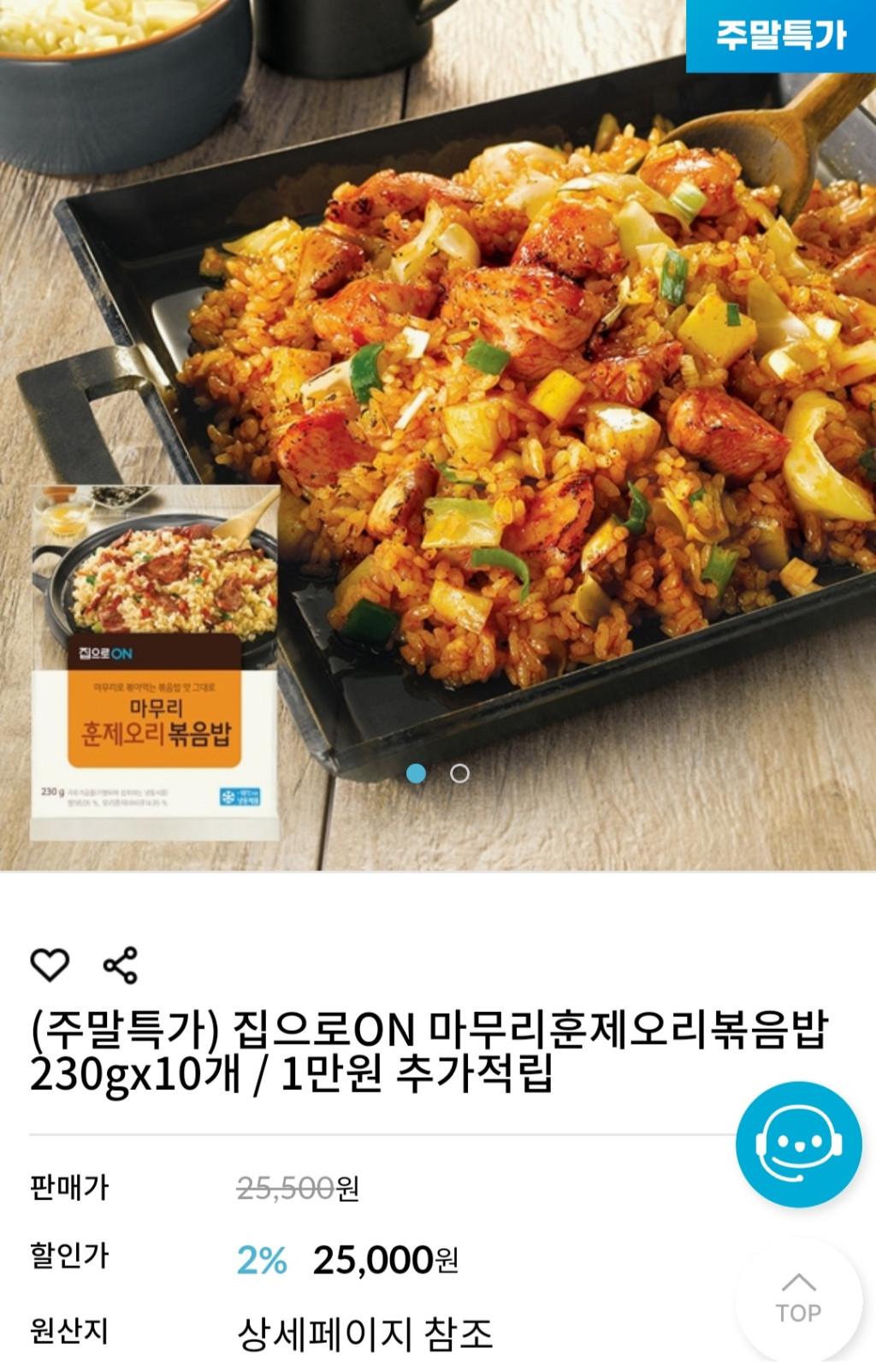Screen dimensions: 876x1372
Task: Share this fried rice product
Action: pos(120,965)
